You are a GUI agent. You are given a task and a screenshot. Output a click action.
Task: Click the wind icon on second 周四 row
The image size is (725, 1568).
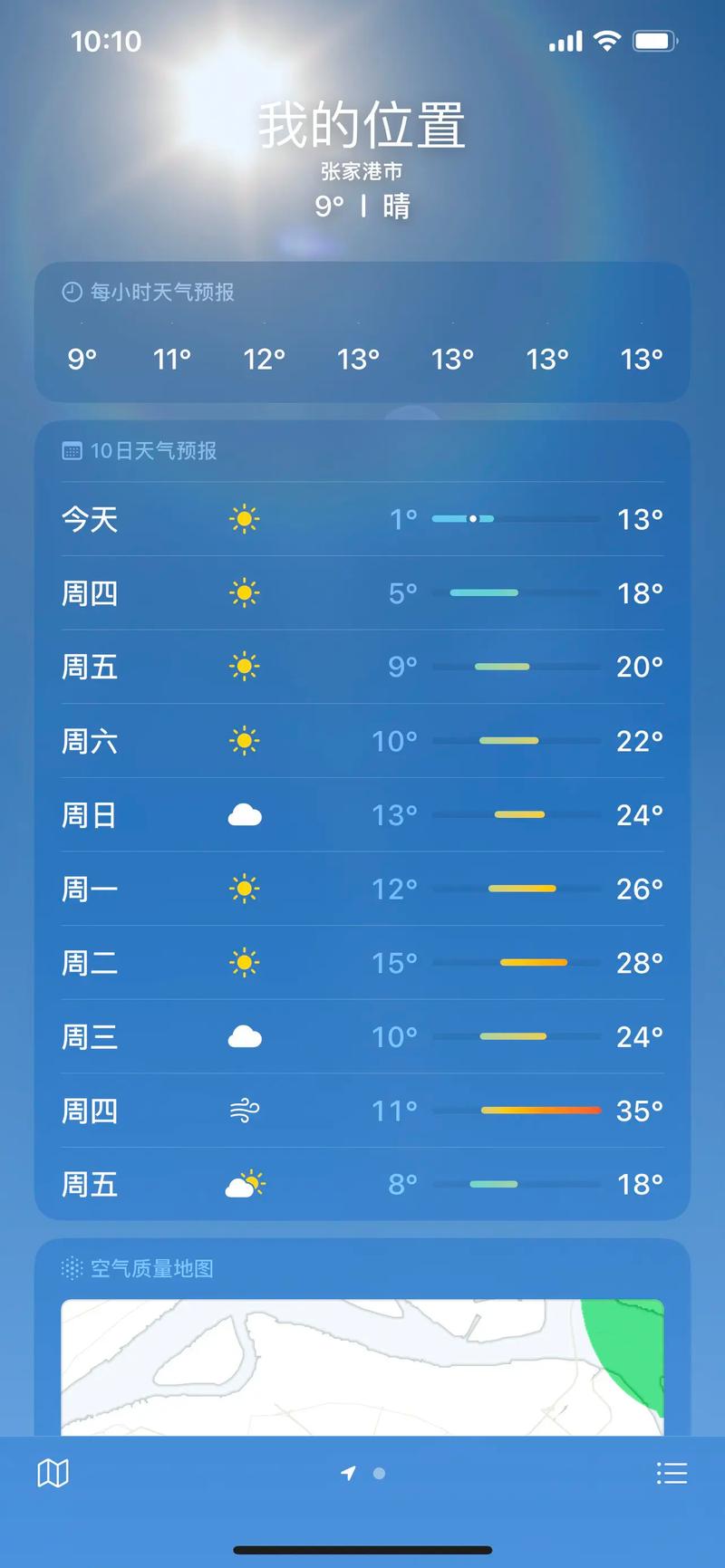pyautogui.click(x=245, y=1111)
